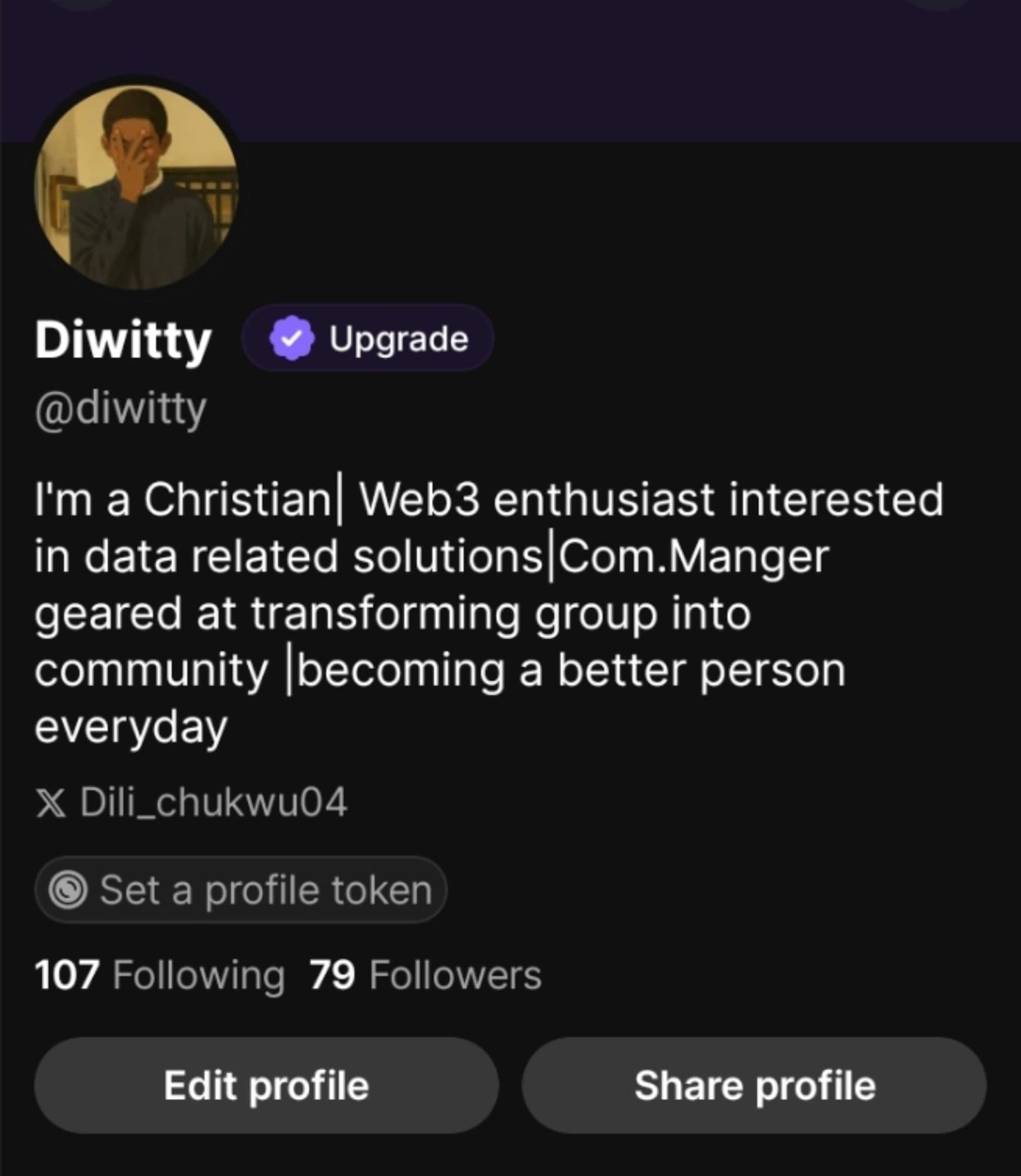Open the Diwitty profile picture
Image resolution: width=1021 pixels, height=1176 pixels.
[x=138, y=187]
